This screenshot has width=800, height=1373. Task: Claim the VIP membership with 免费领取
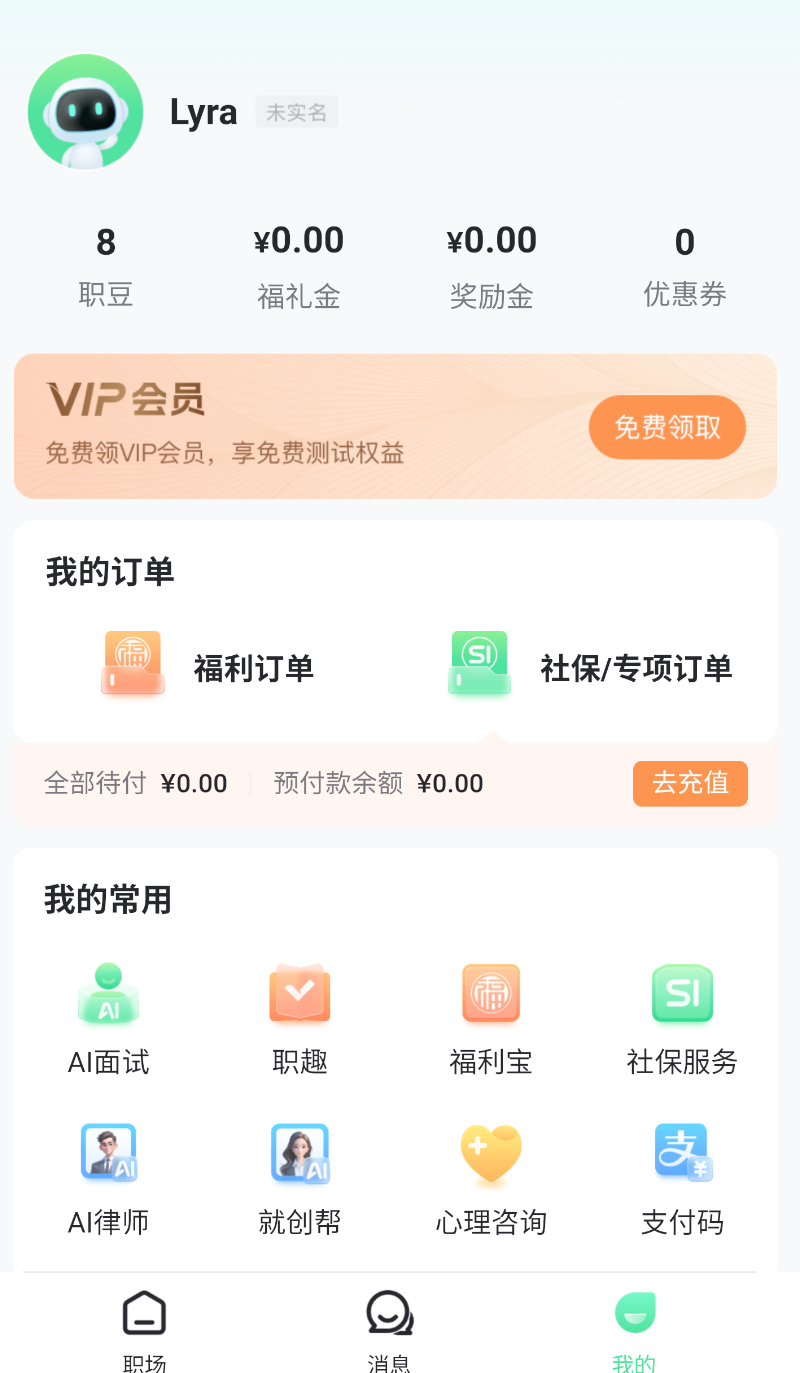667,427
